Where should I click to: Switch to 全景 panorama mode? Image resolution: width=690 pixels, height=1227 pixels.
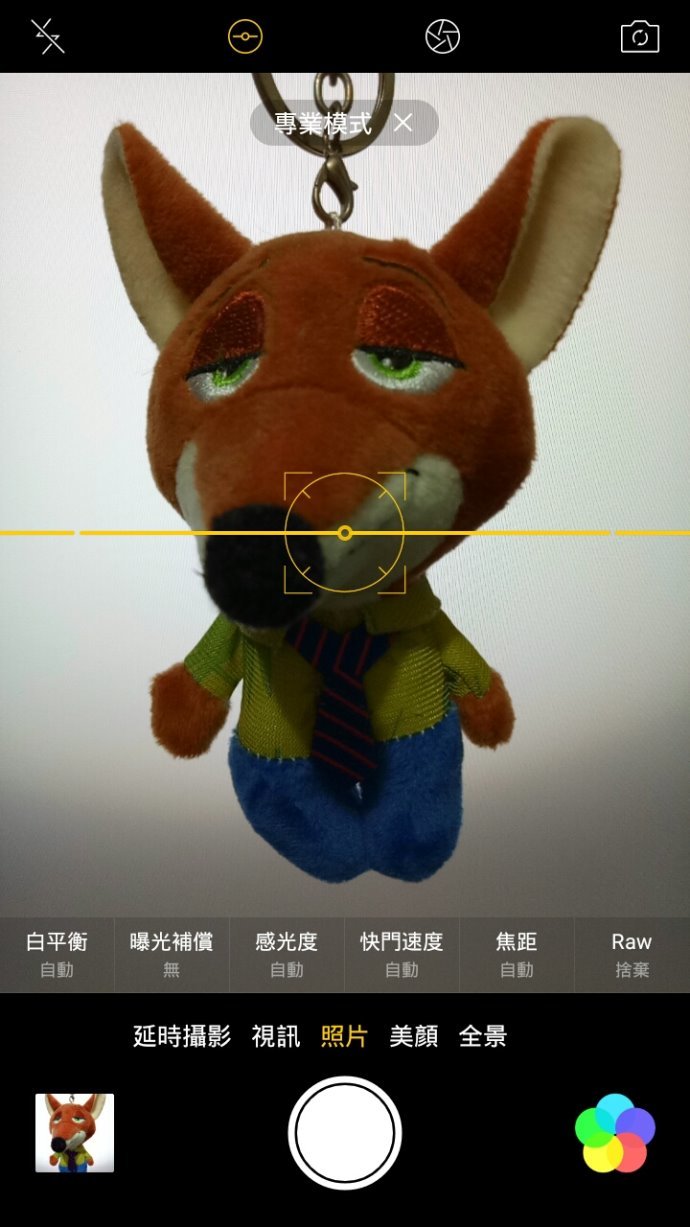click(x=482, y=1036)
